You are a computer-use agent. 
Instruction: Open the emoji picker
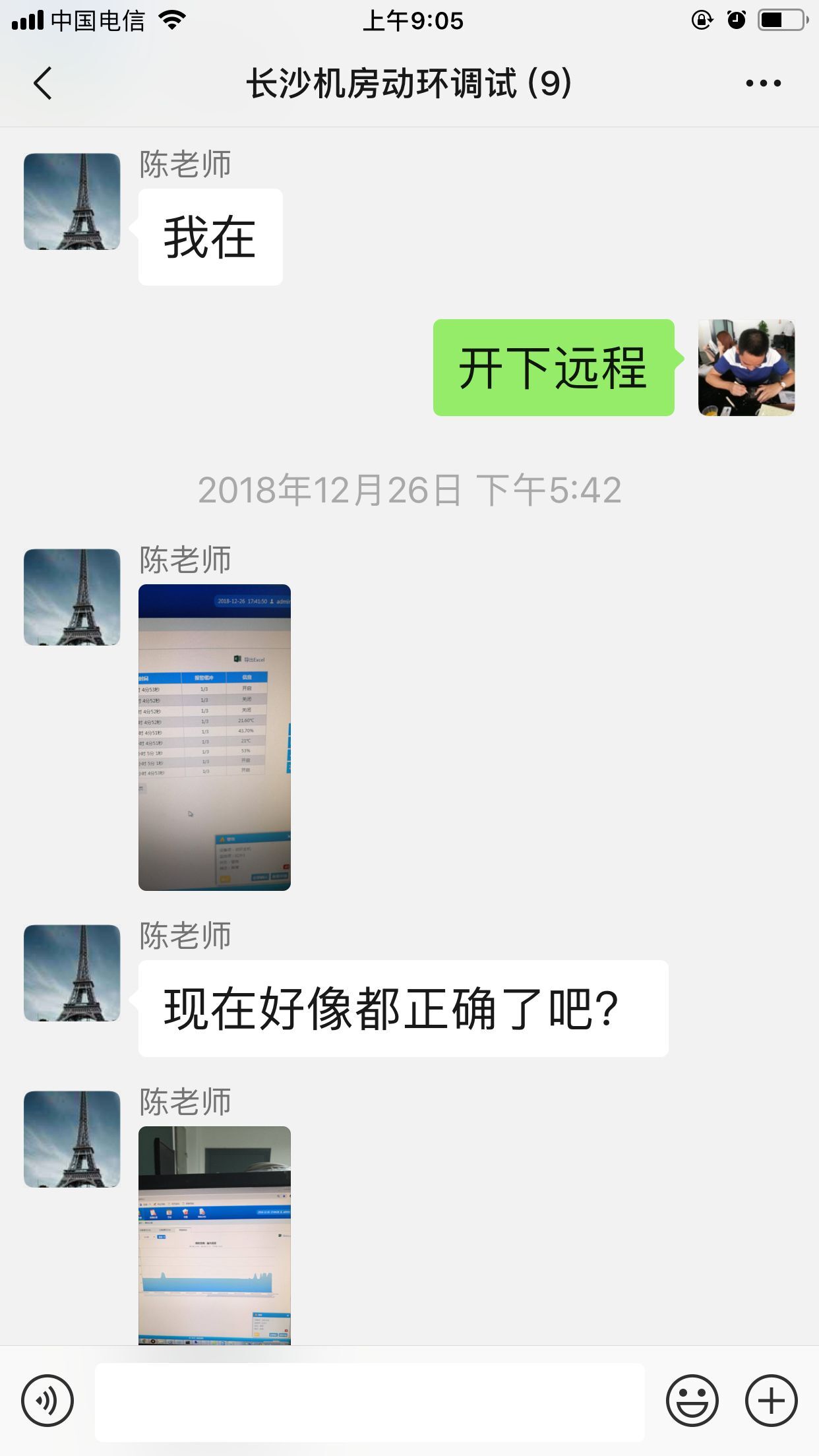coord(692,1401)
